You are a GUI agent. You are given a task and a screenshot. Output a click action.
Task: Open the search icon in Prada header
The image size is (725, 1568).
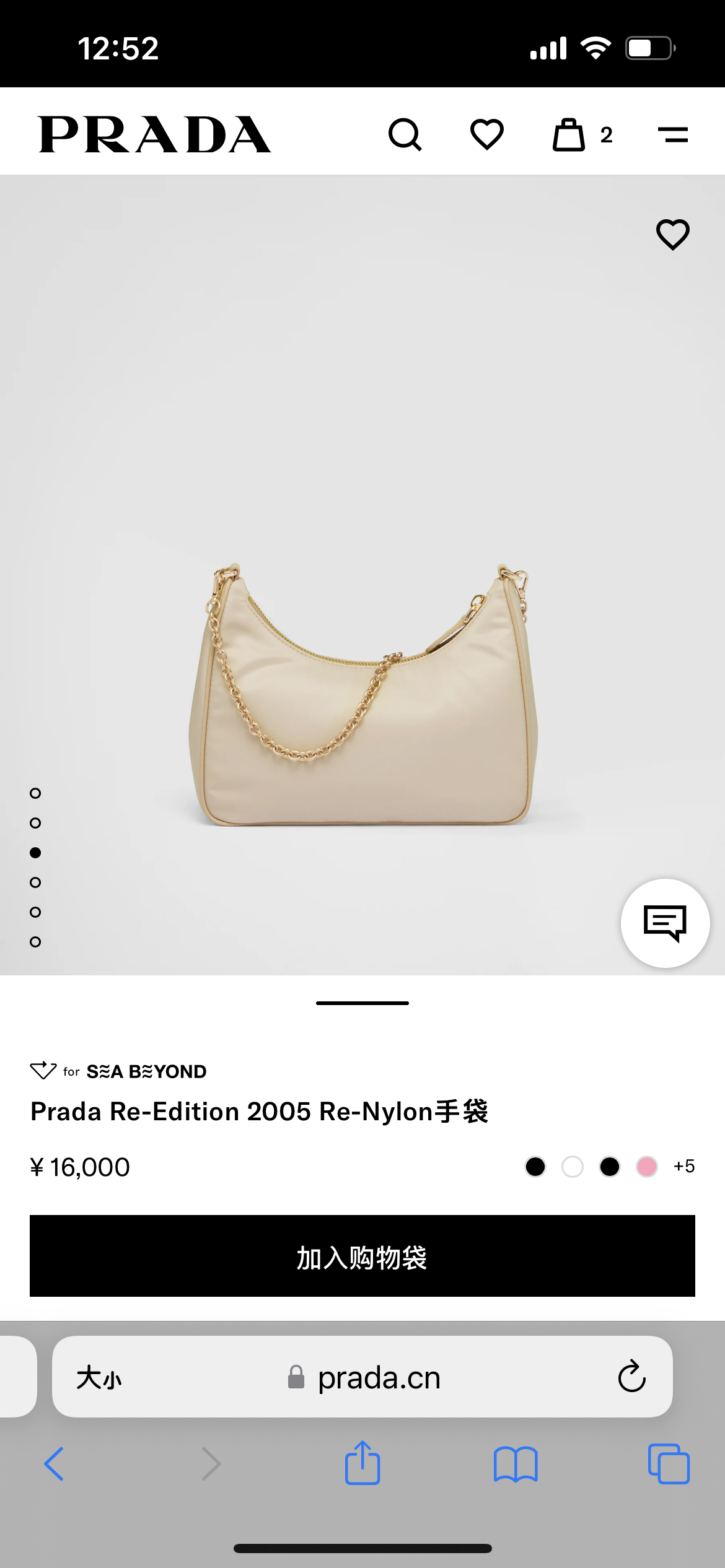(405, 134)
